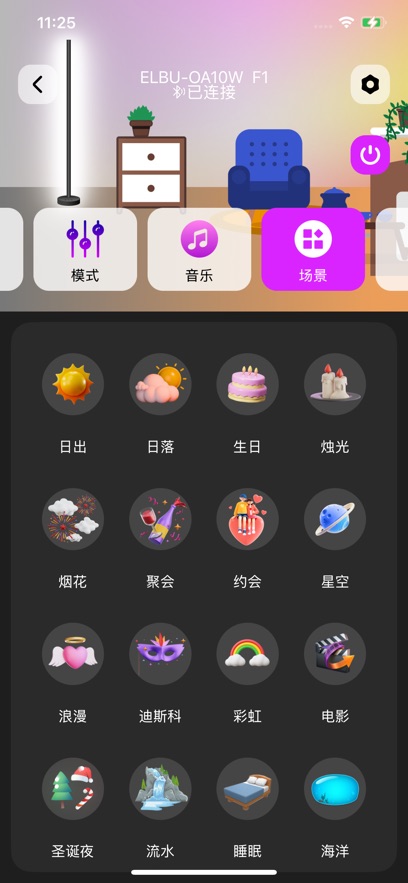Toggle the lamp power button
408x883 pixels.
[370, 155]
